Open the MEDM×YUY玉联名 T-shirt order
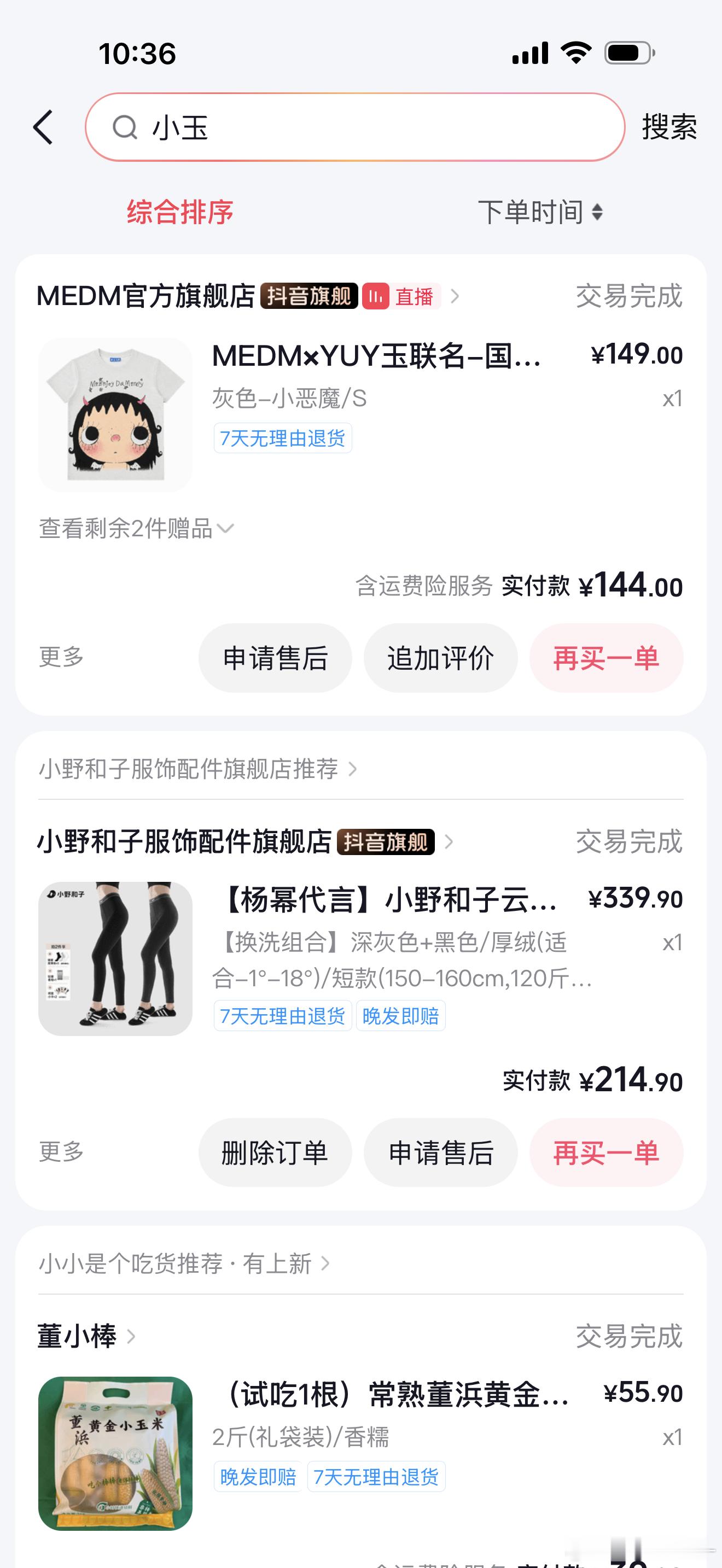 point(376,355)
